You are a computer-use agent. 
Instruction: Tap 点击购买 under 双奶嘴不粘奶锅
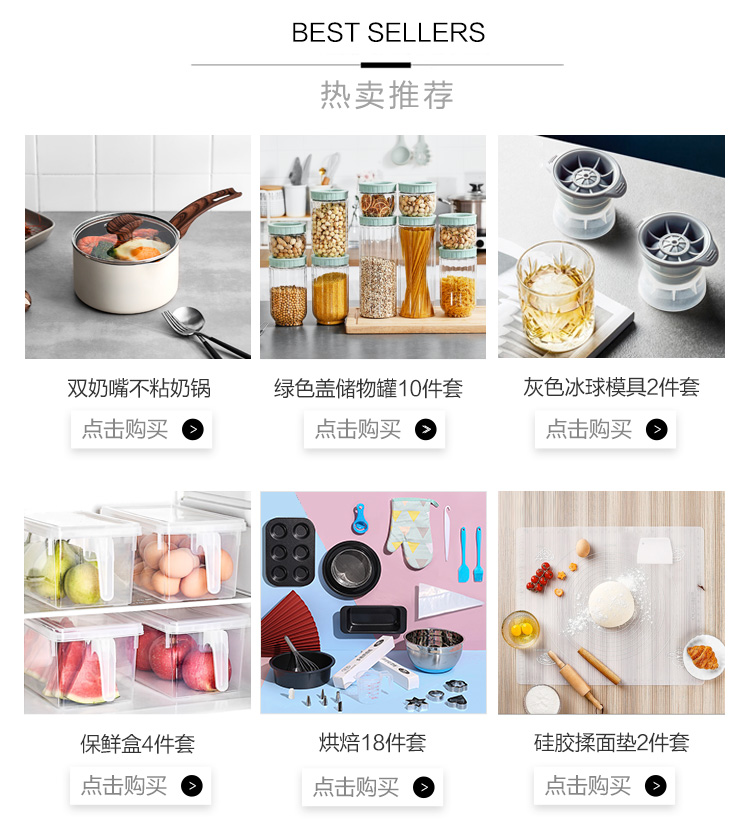click(141, 429)
